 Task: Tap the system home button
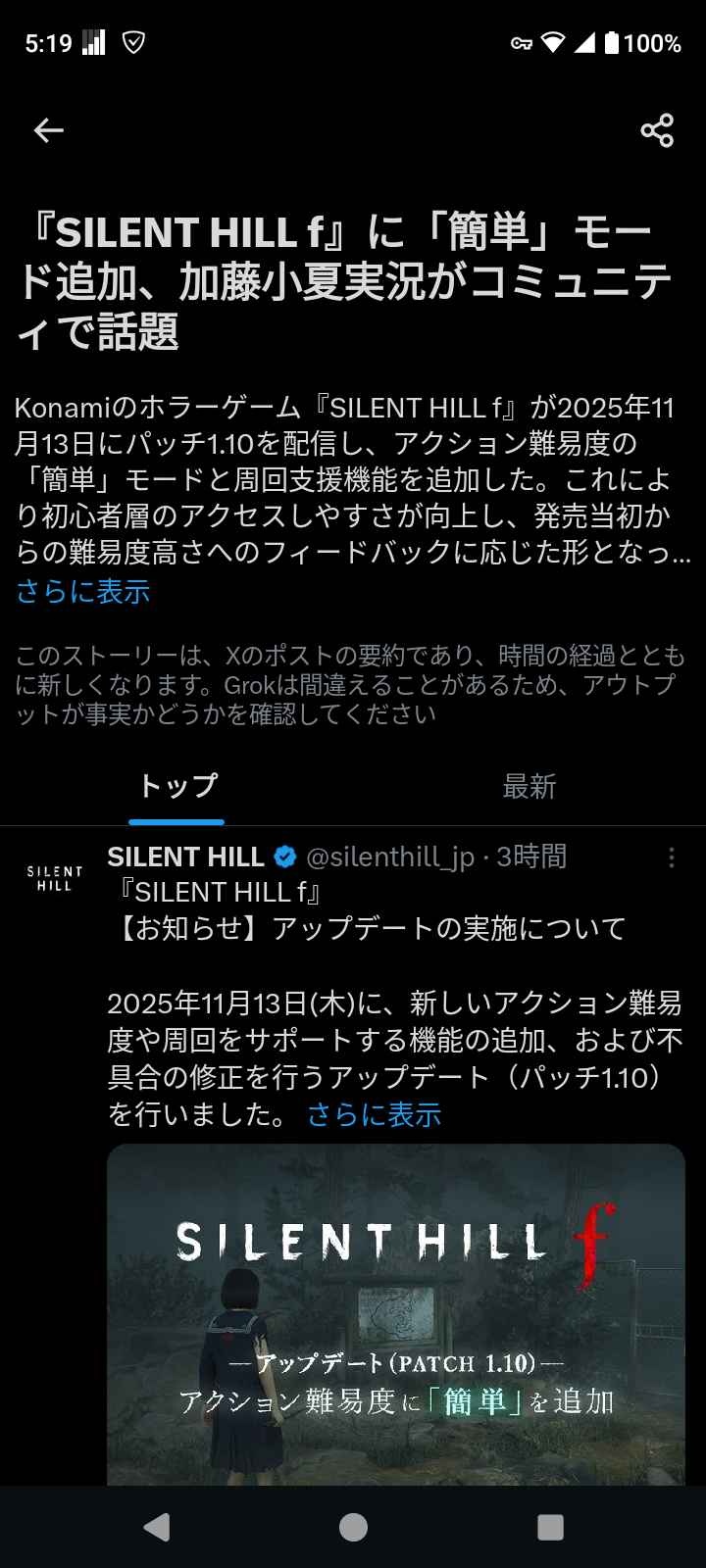(x=353, y=1527)
